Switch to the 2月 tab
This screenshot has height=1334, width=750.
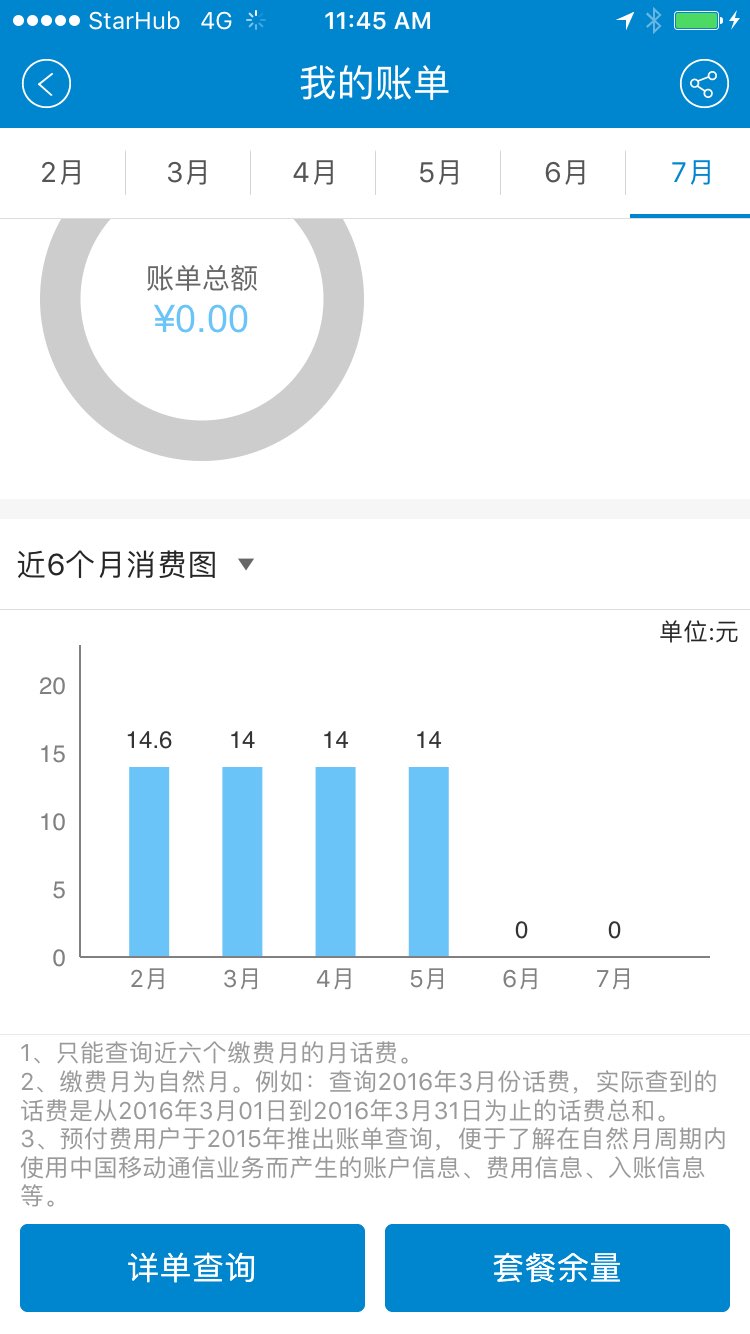[x=62, y=173]
